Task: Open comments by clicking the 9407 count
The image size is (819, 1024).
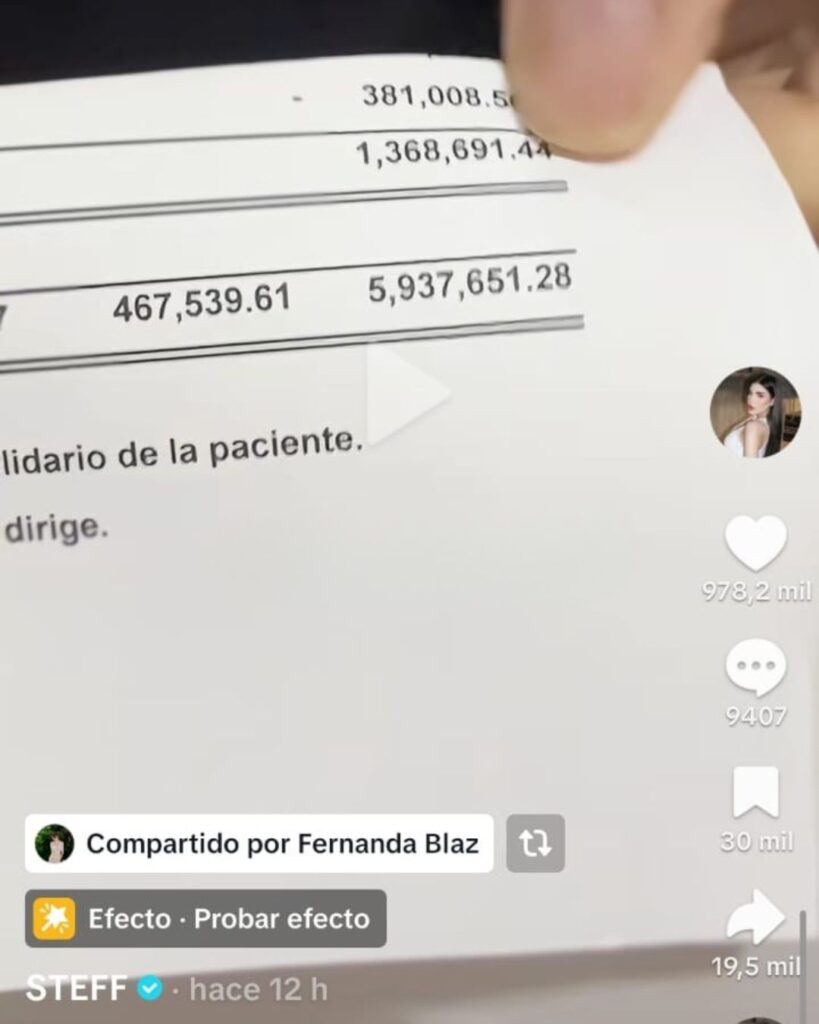Action: click(757, 714)
